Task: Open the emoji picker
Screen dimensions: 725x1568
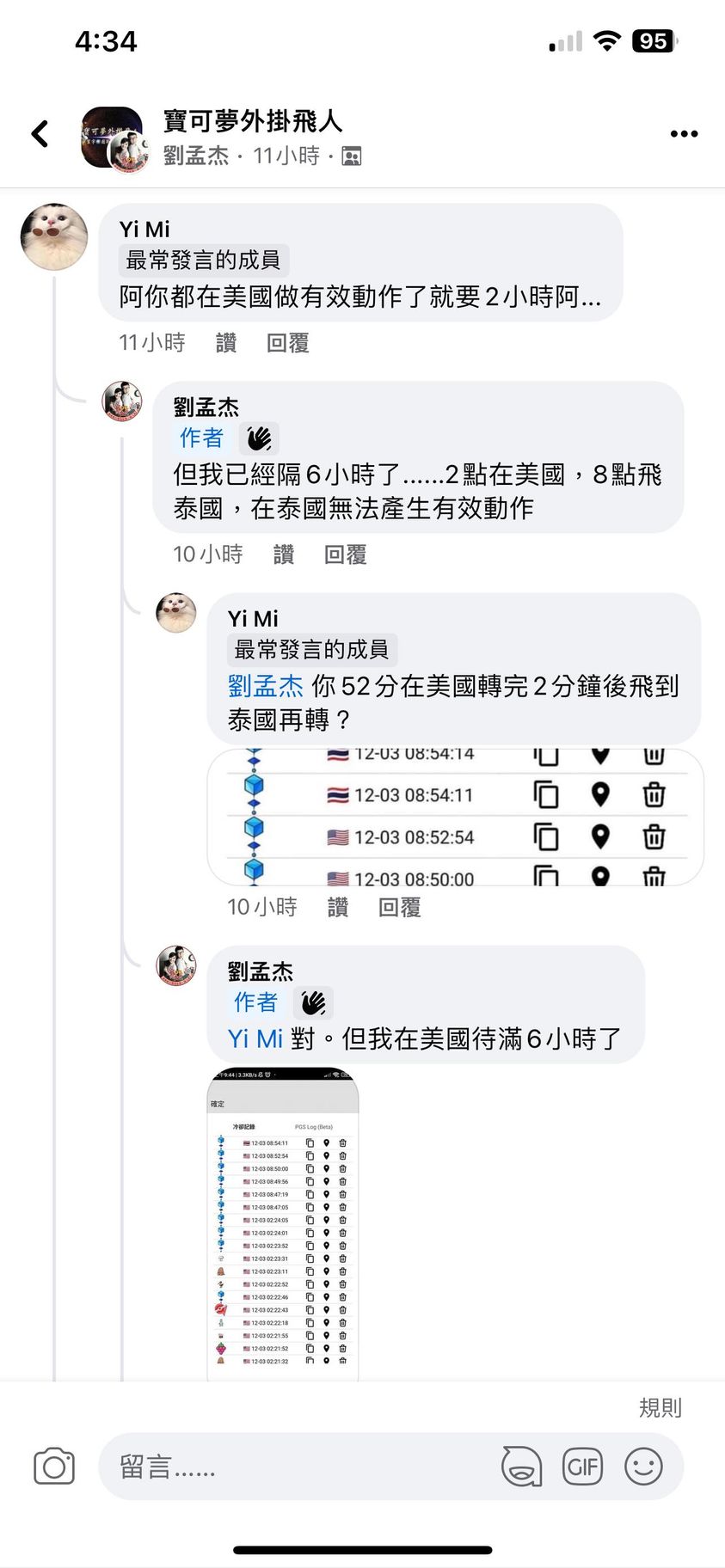Action: 643,1467
